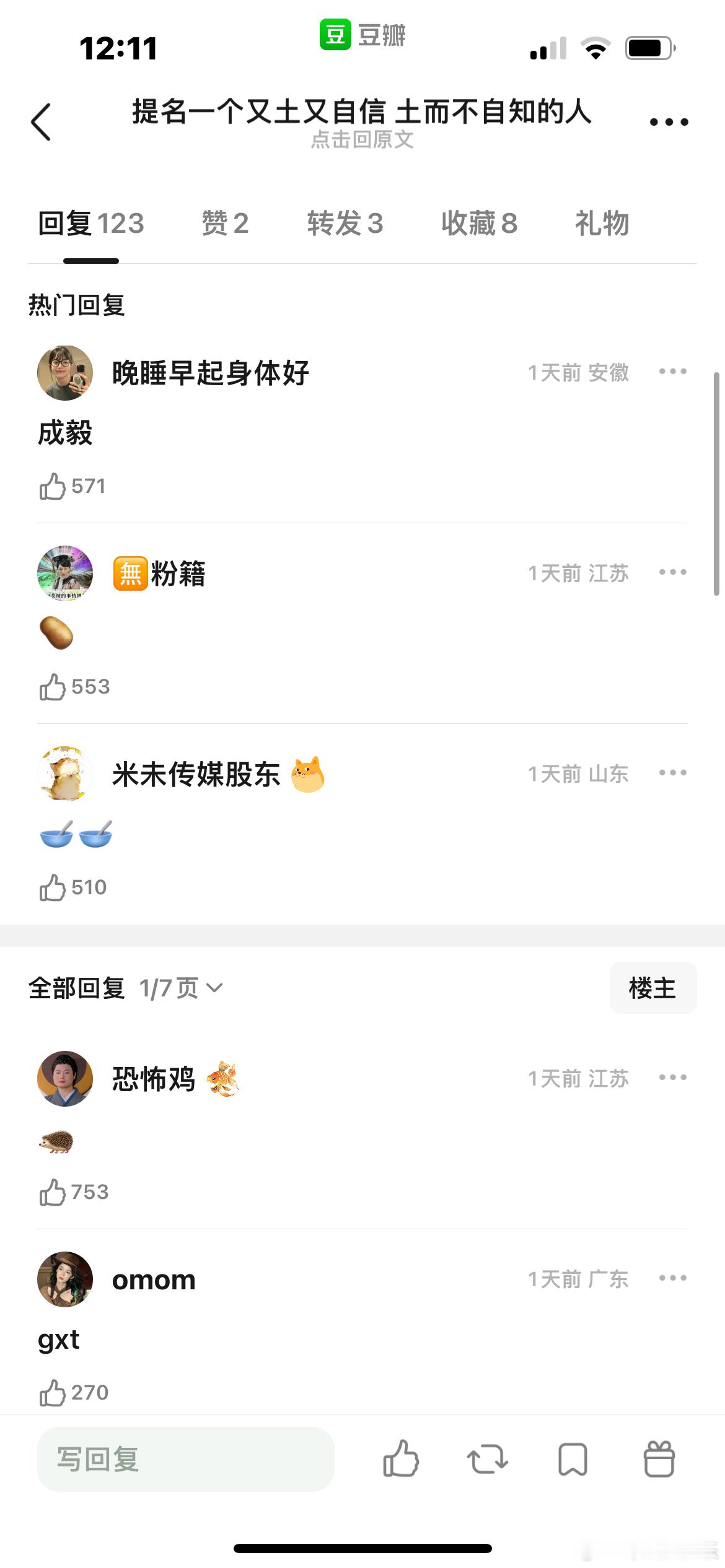Switch to the 收藏 8 tab
Screen dimensions: 725x1568
[x=481, y=224]
